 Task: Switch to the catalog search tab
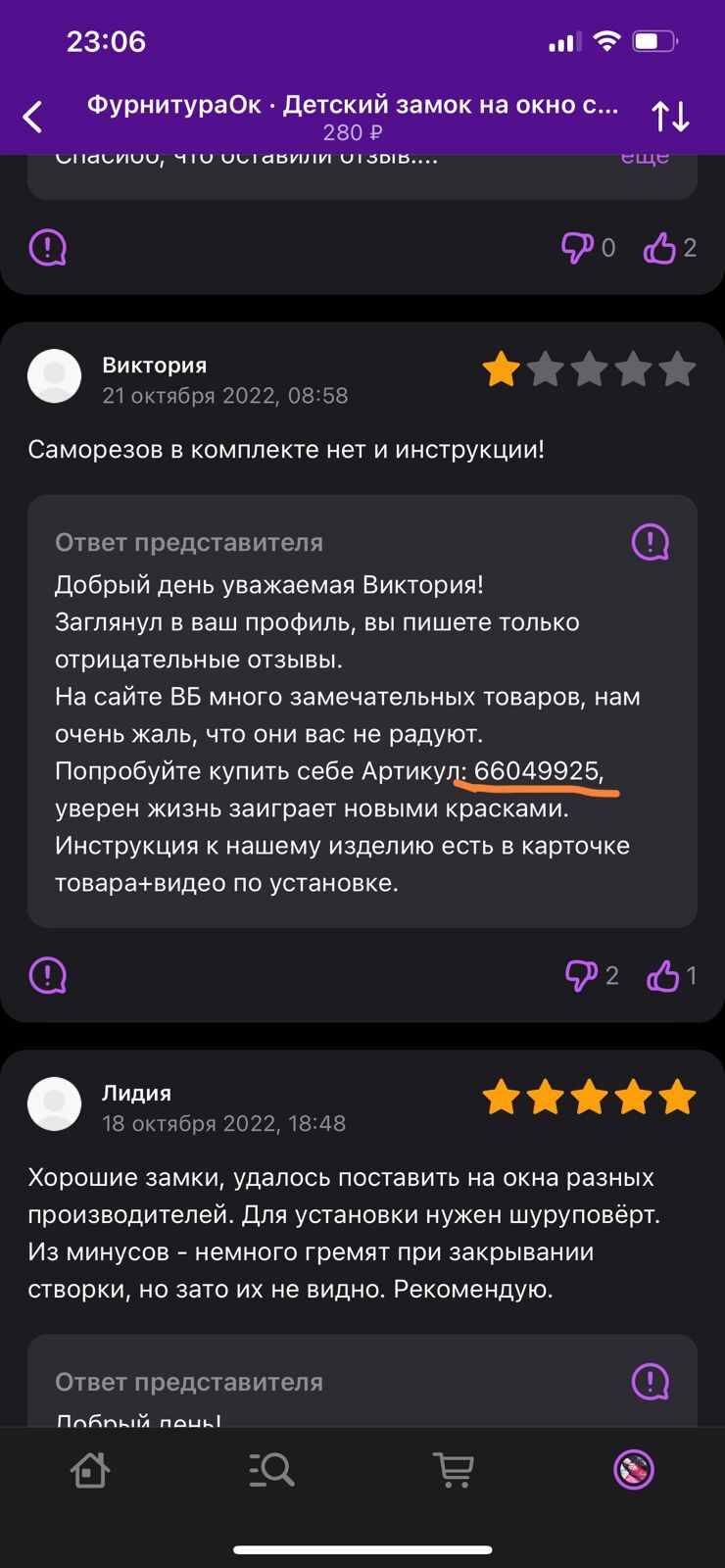click(x=271, y=1470)
